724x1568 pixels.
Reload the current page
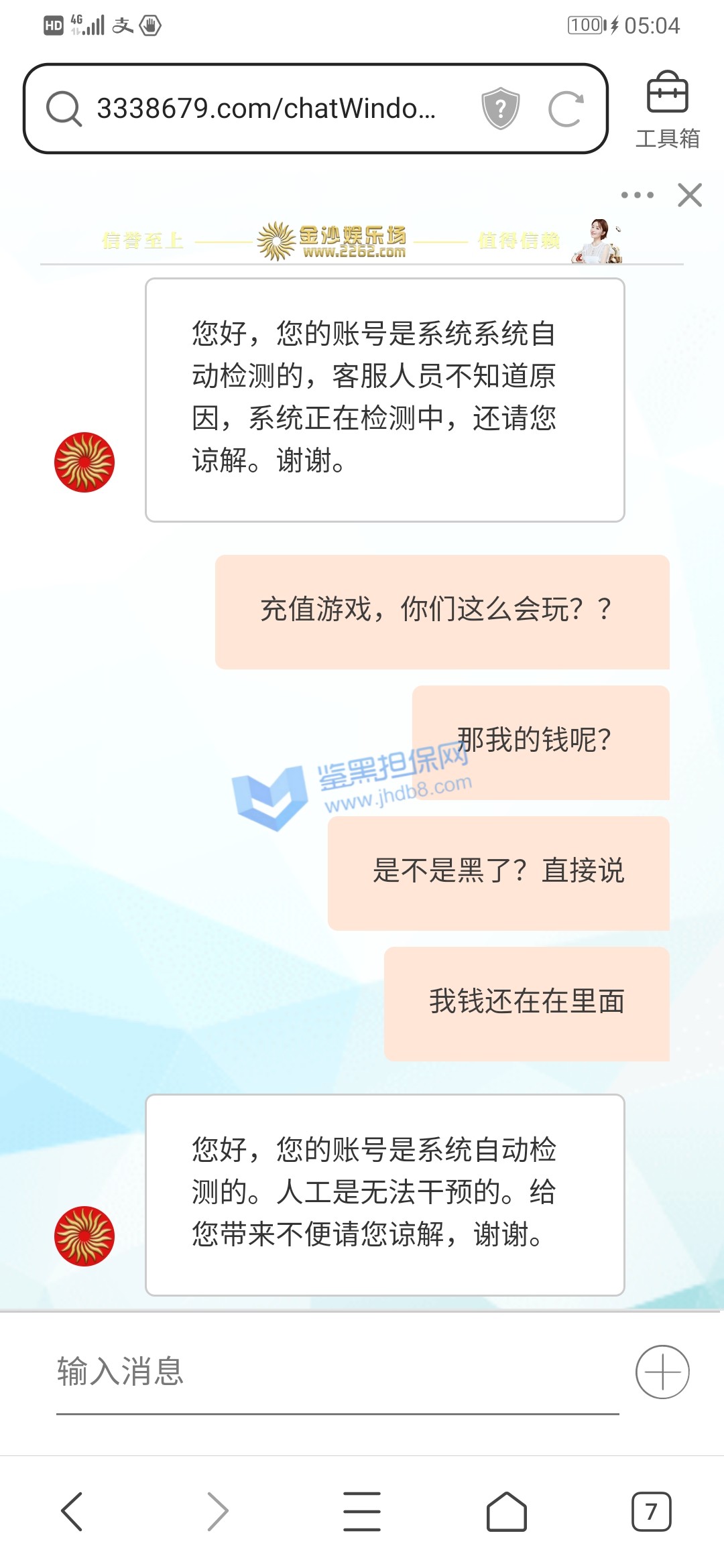pyautogui.click(x=566, y=109)
